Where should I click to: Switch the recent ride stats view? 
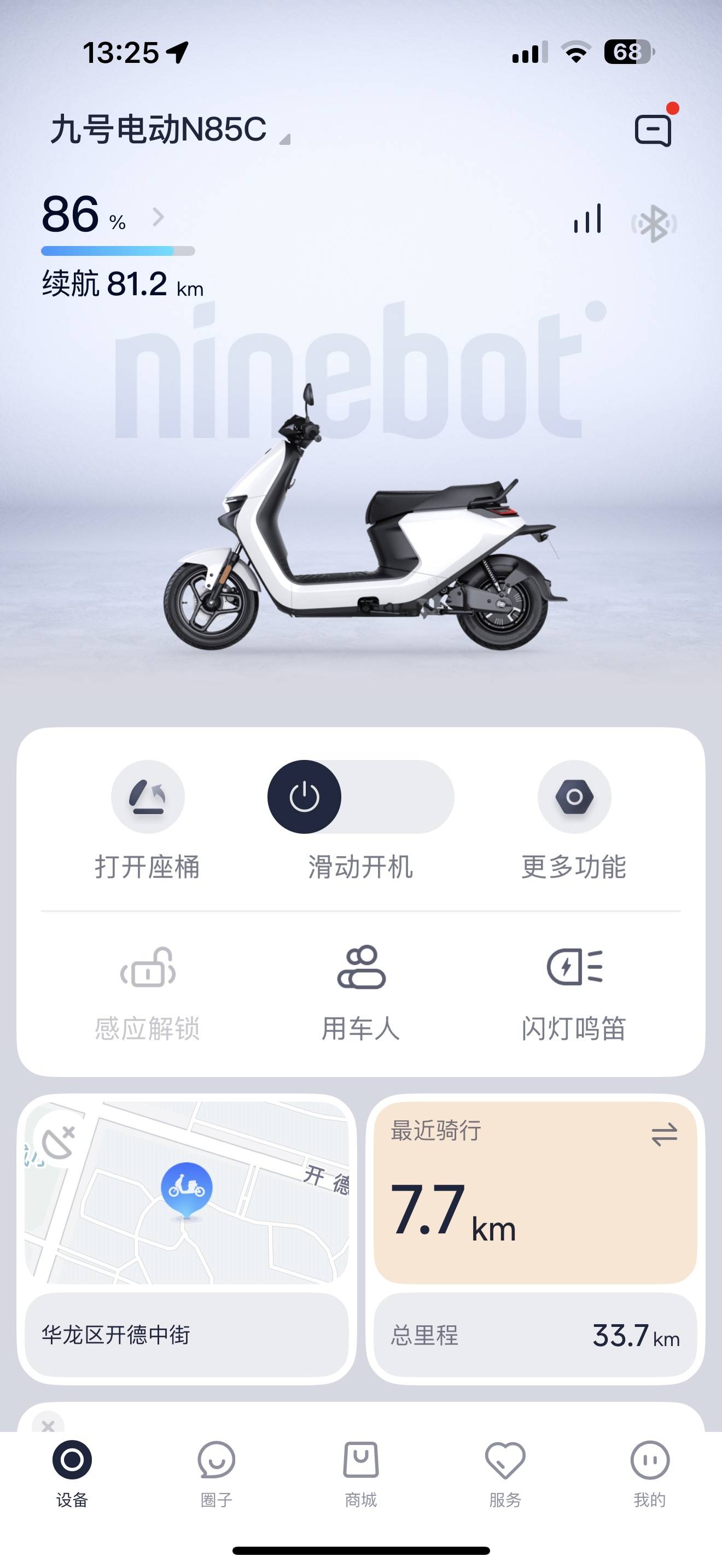click(x=664, y=1134)
